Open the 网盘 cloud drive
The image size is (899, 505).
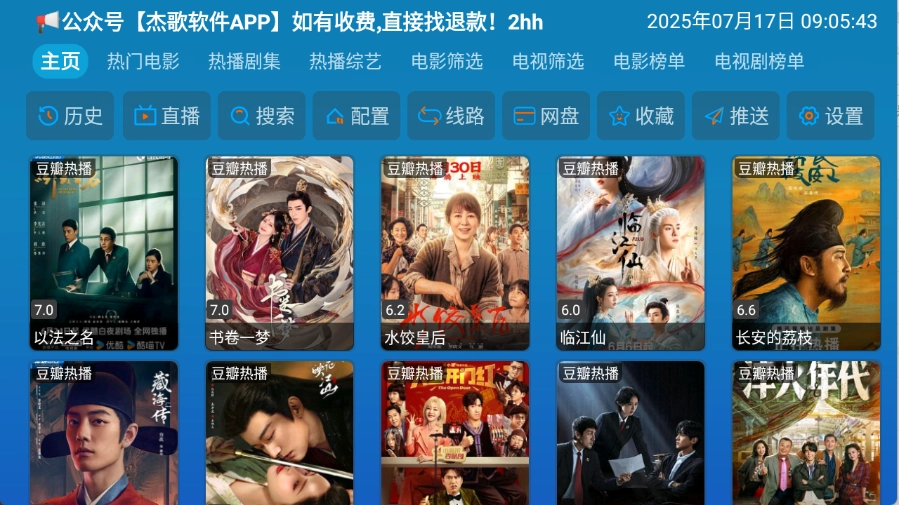click(x=546, y=116)
